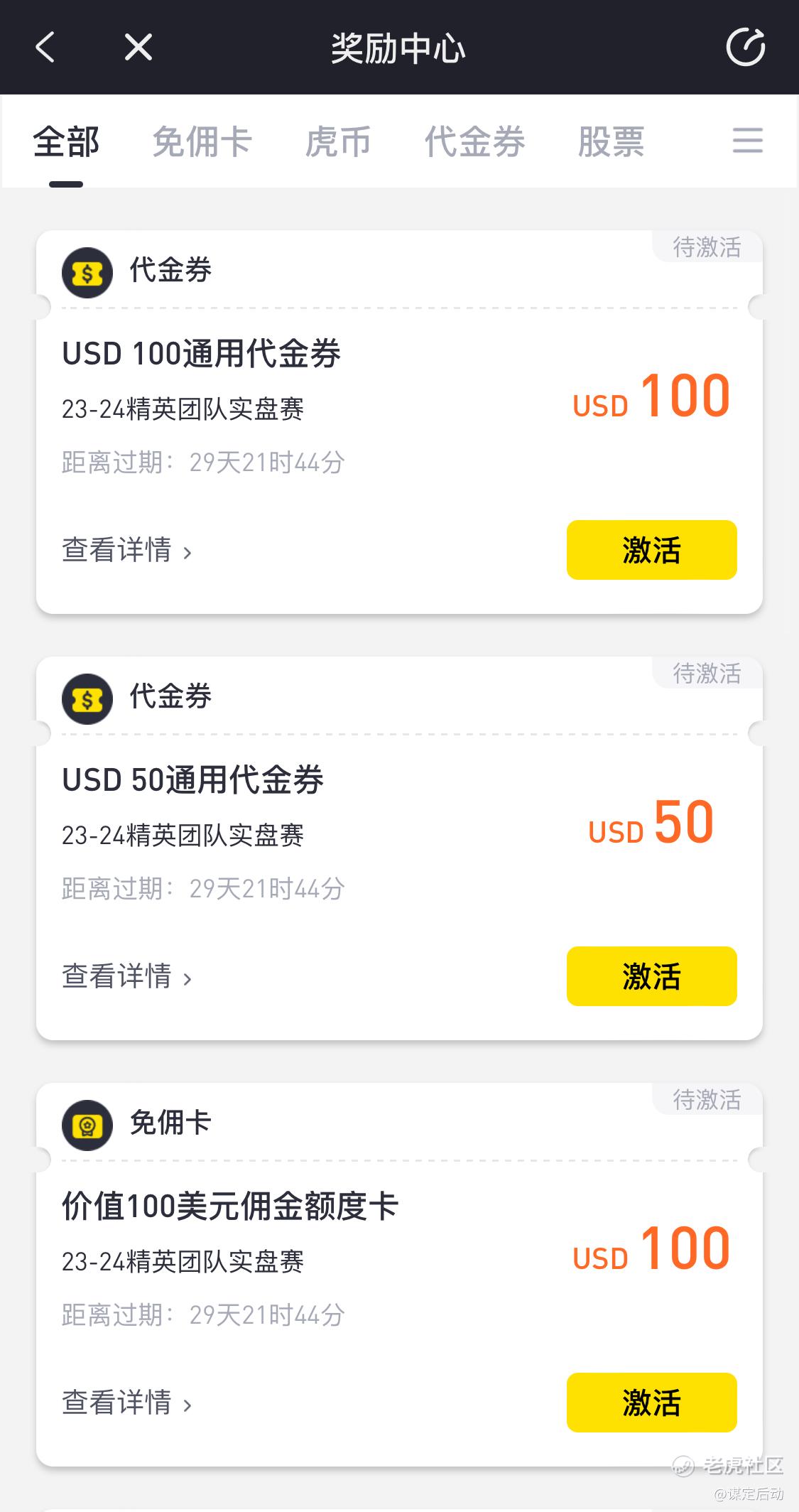Switch to the 虎币 tab
Viewport: 799px width, 1512px height.
(338, 141)
